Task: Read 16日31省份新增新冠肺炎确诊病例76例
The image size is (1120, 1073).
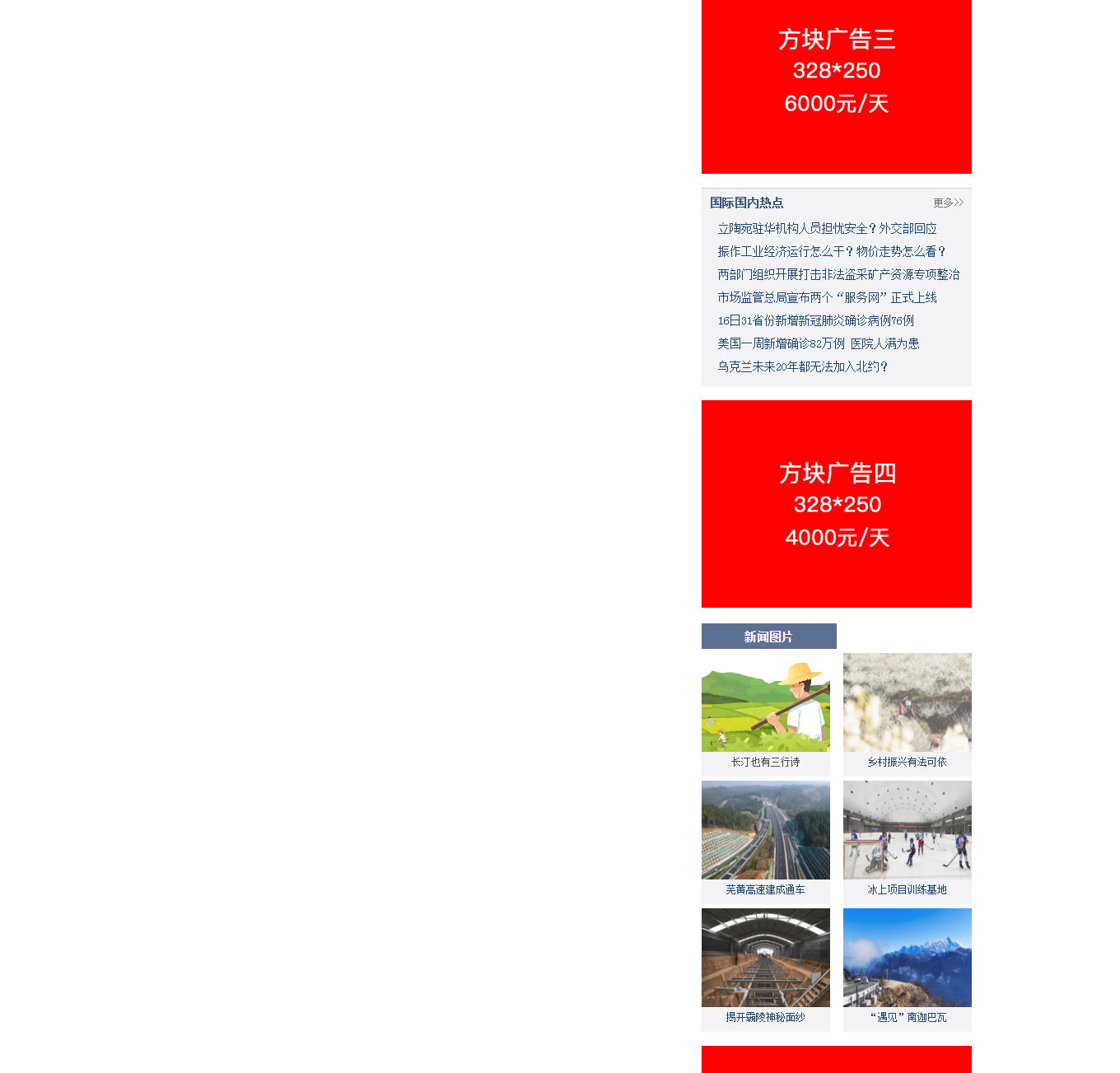Action: pos(815,321)
